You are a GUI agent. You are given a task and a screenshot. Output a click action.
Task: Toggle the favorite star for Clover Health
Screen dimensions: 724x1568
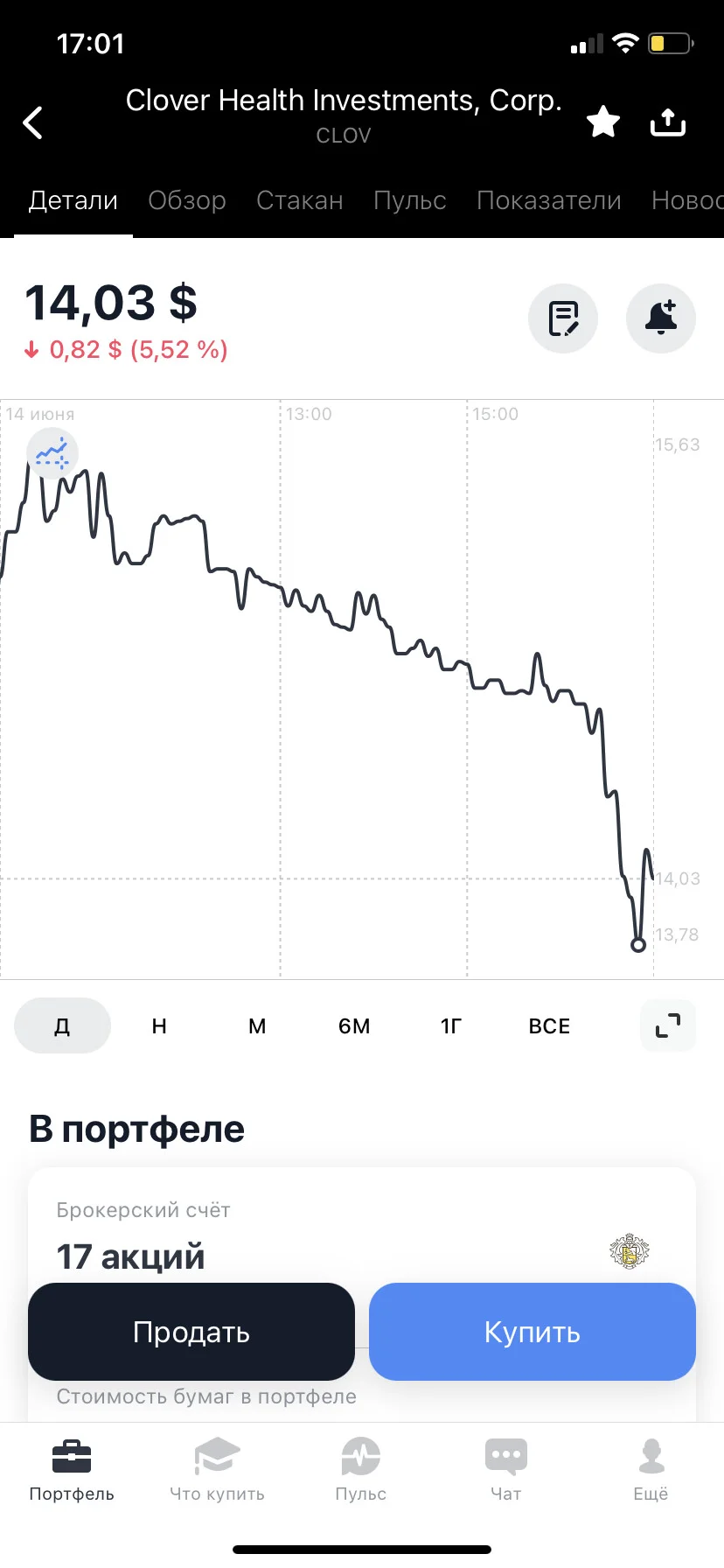[x=602, y=122]
